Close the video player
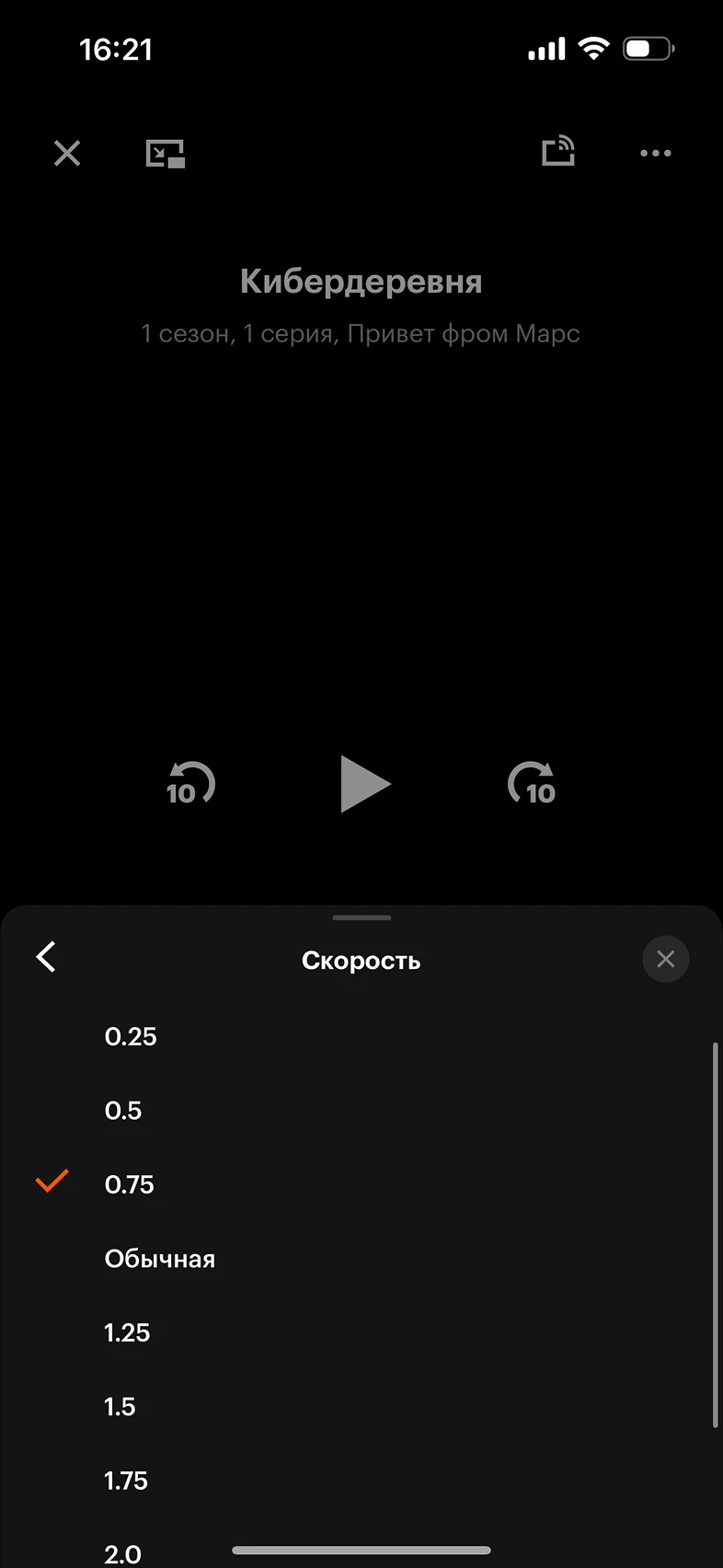723x1568 pixels. [x=67, y=153]
